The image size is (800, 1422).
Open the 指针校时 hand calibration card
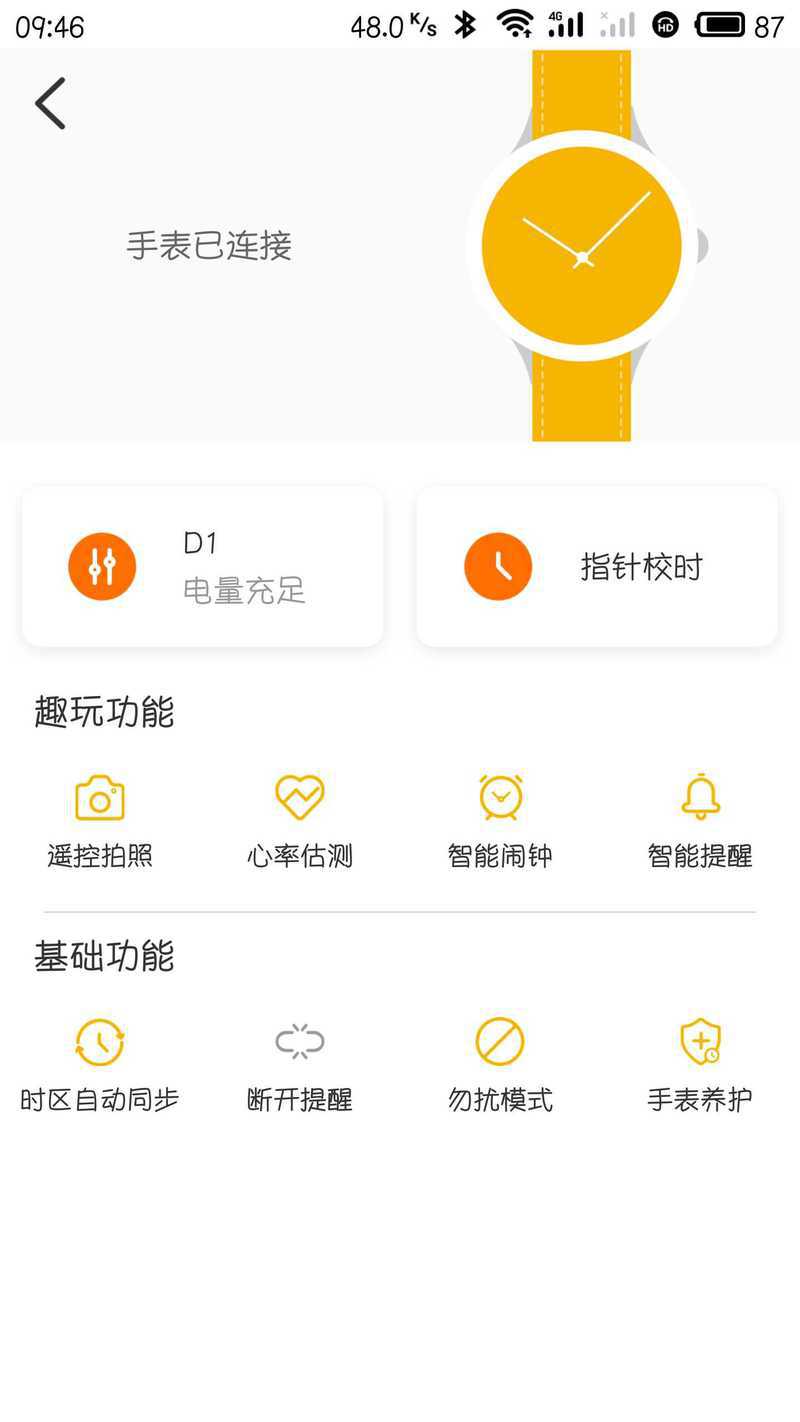click(597, 566)
